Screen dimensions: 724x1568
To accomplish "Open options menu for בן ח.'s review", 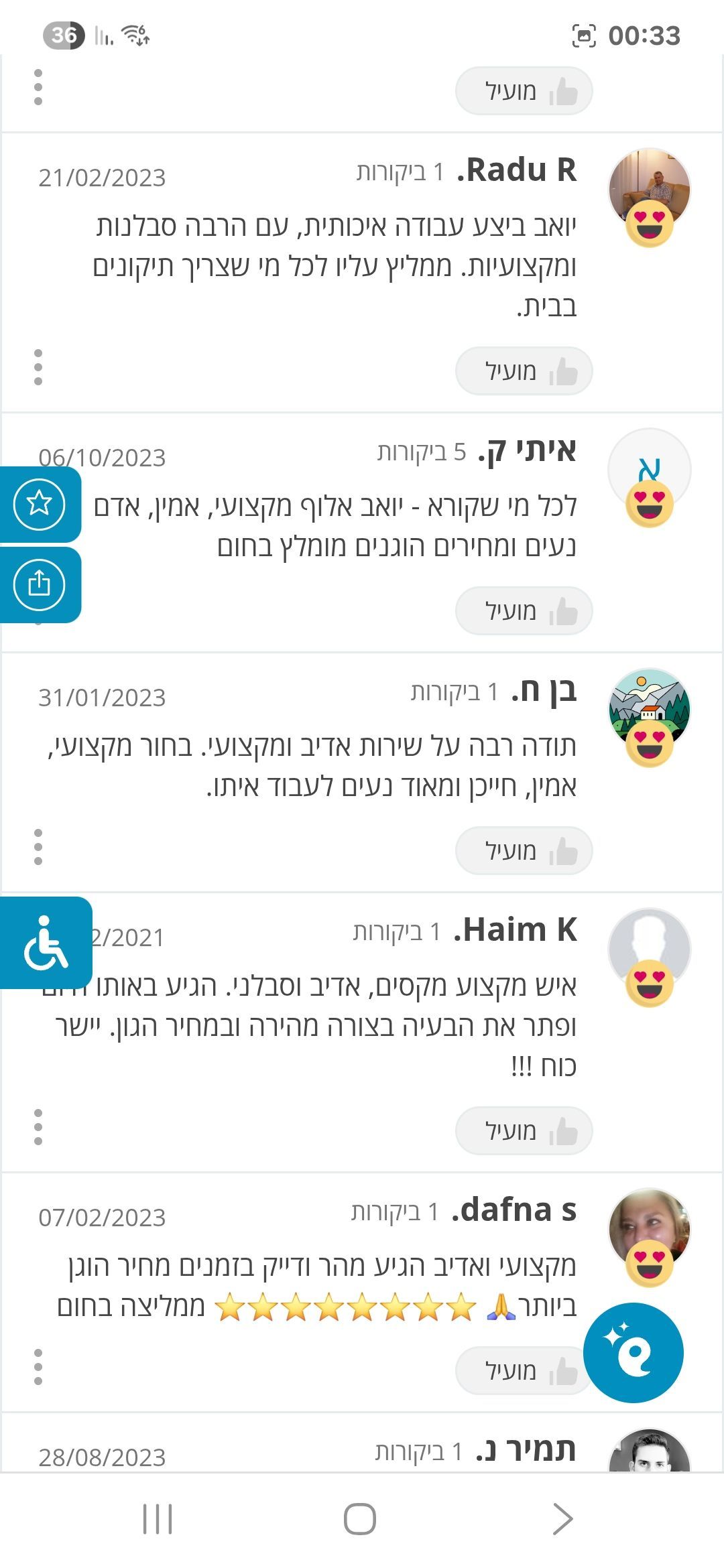I will pos(38,847).
